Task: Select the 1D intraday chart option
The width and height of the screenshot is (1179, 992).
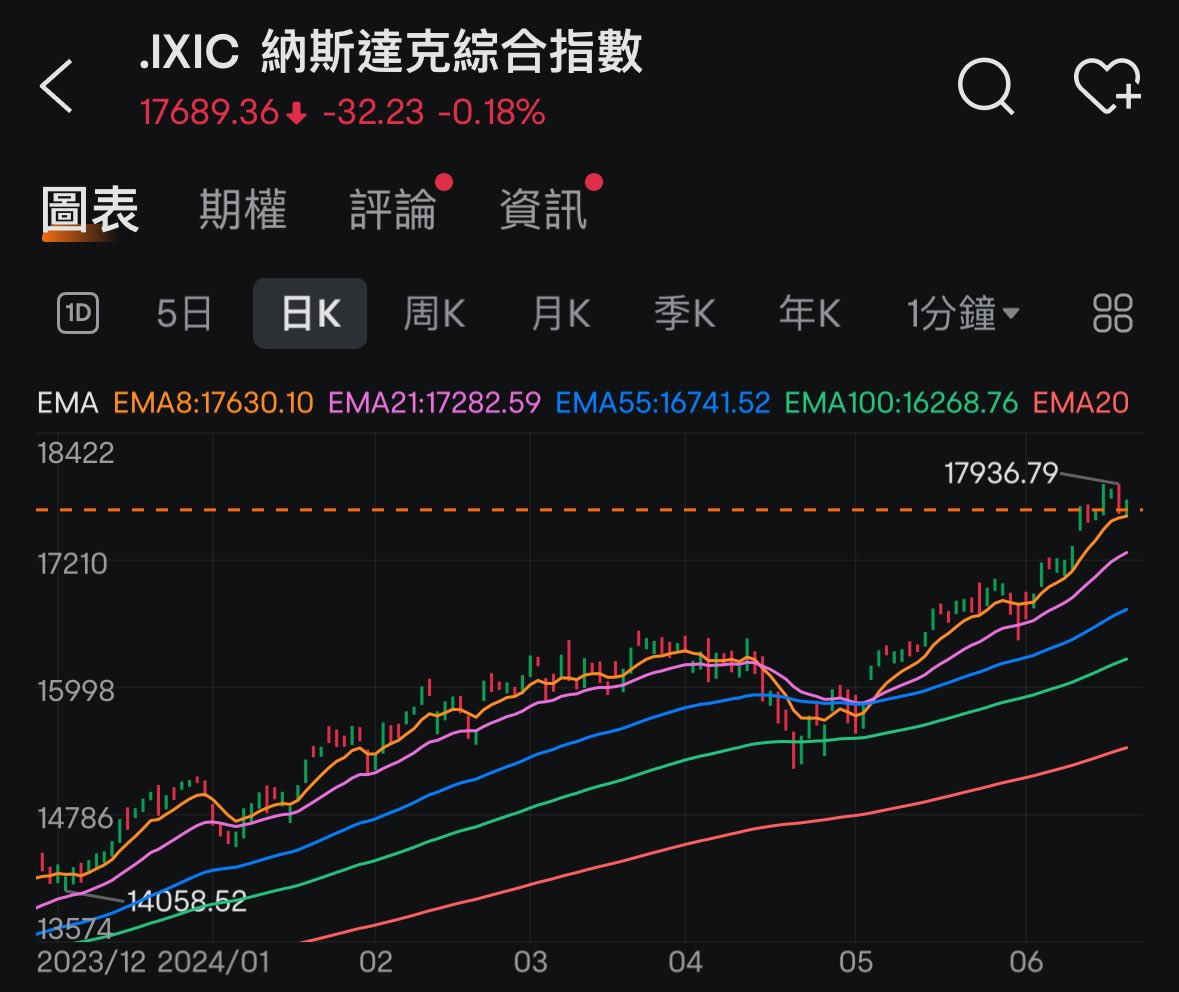Action: coord(78,315)
